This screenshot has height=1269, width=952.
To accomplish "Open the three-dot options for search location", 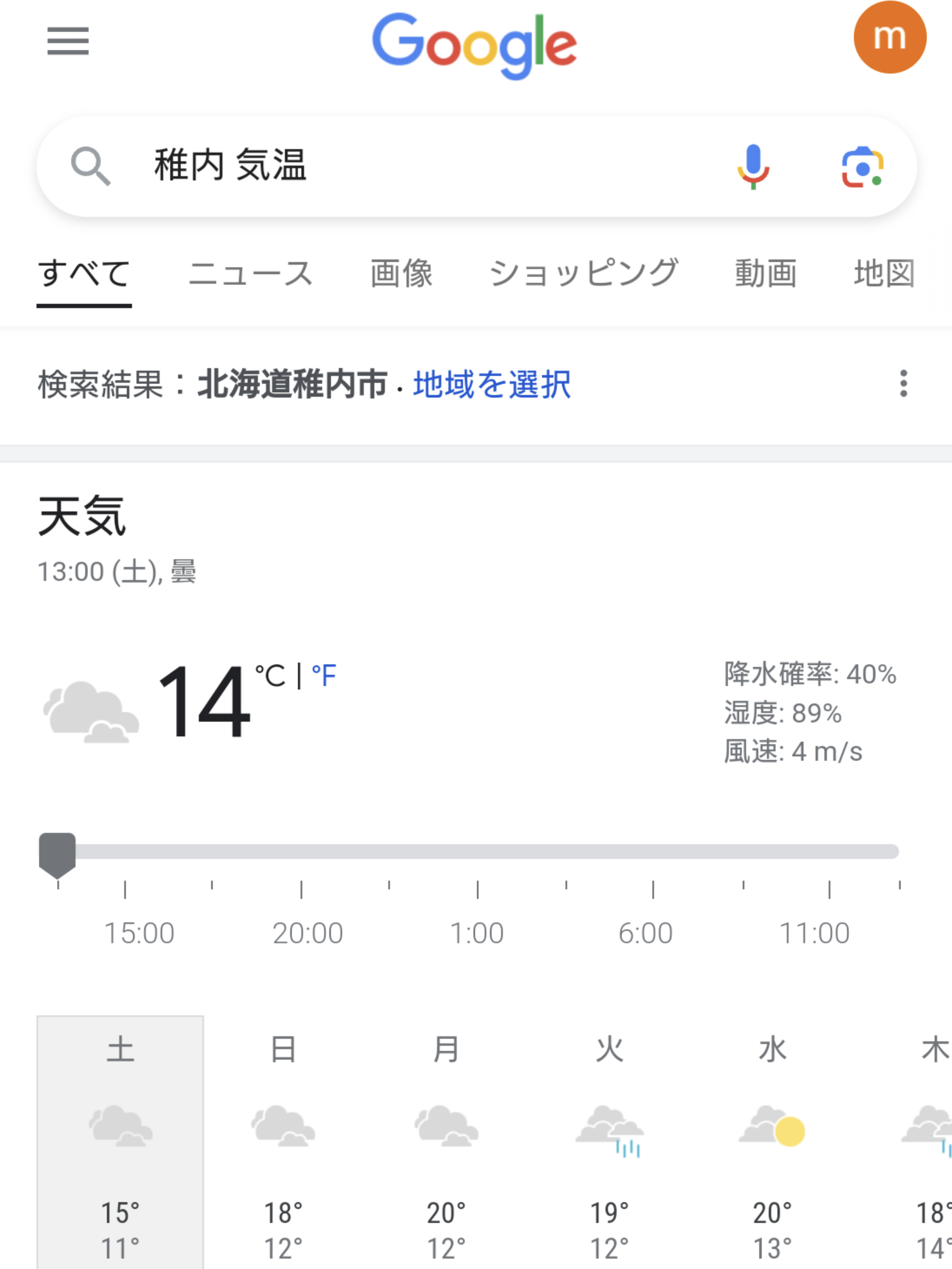I will tap(903, 383).
